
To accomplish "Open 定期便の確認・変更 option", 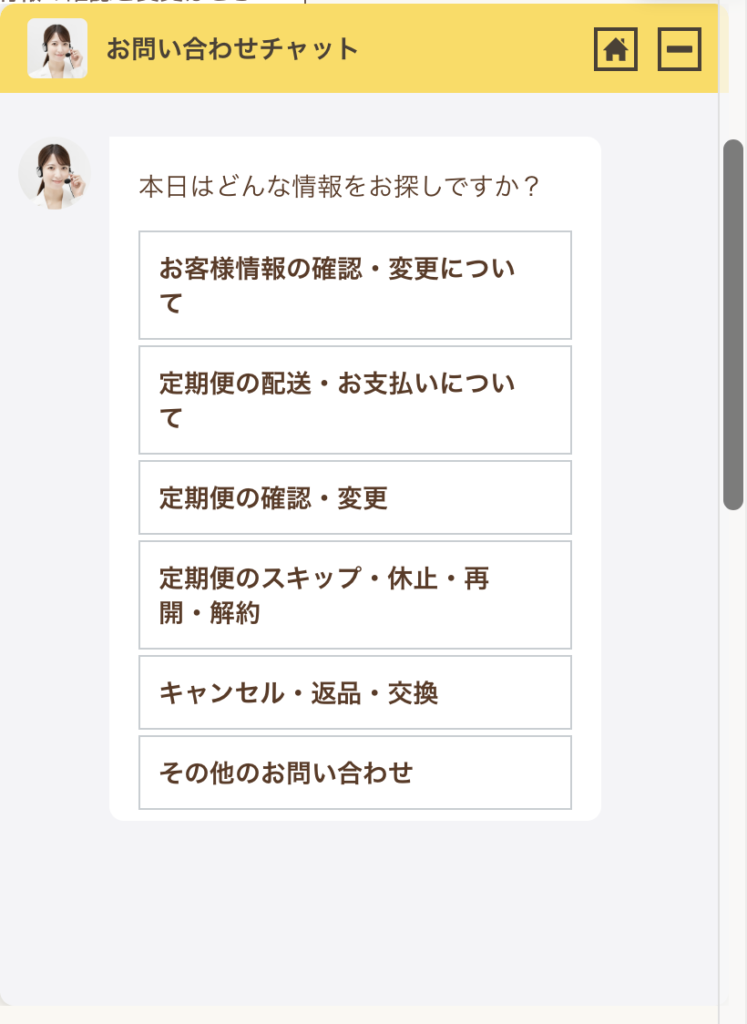I will tap(355, 497).
